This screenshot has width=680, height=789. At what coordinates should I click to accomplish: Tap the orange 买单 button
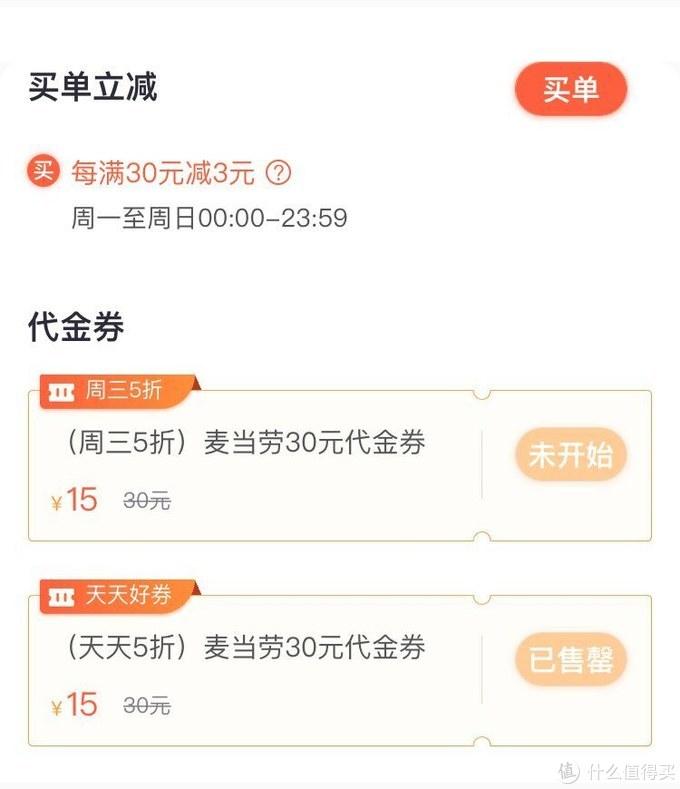coord(570,90)
